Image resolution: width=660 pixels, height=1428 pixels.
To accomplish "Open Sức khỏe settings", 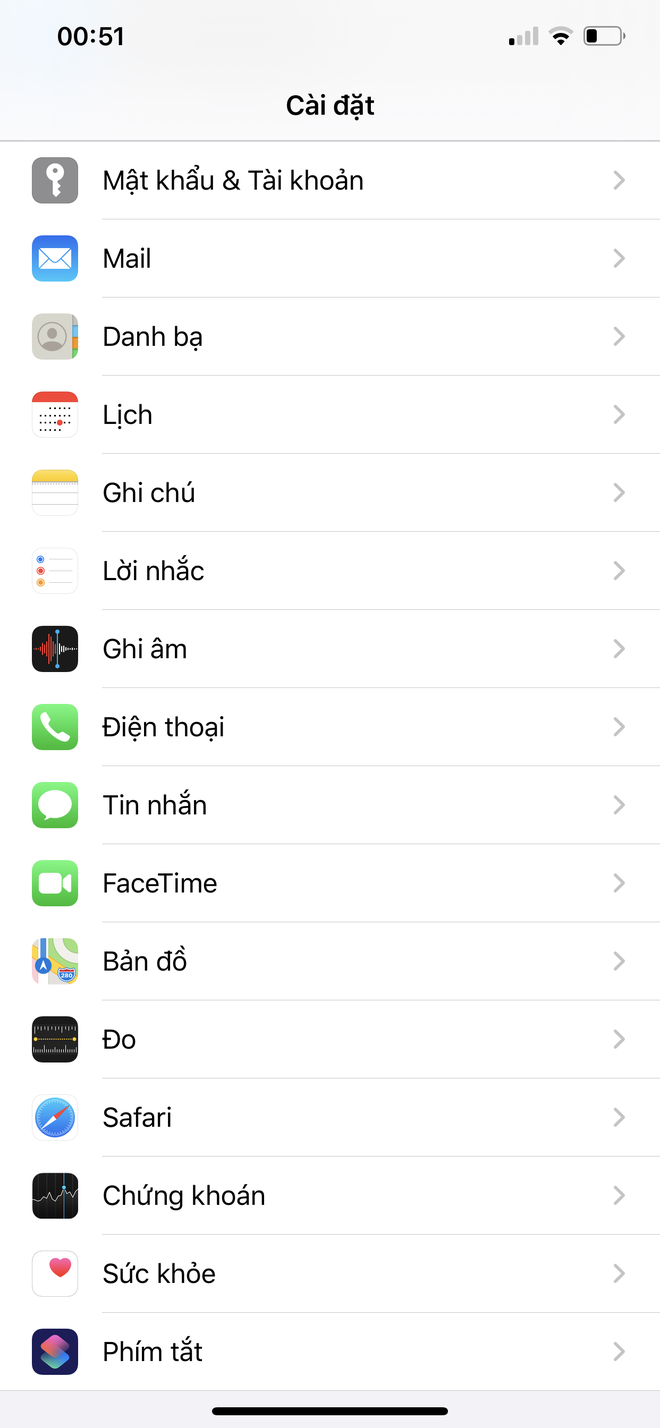I will (x=330, y=1273).
